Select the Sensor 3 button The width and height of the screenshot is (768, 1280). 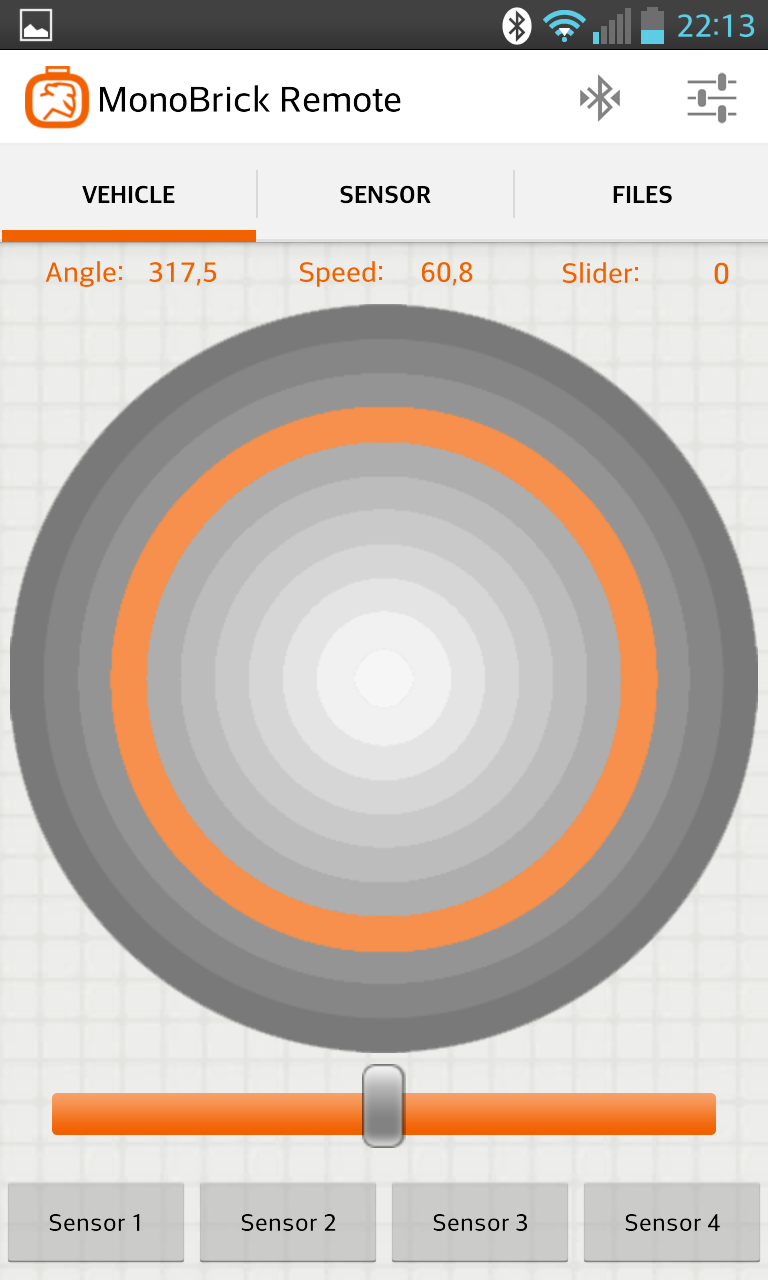coord(480,1222)
